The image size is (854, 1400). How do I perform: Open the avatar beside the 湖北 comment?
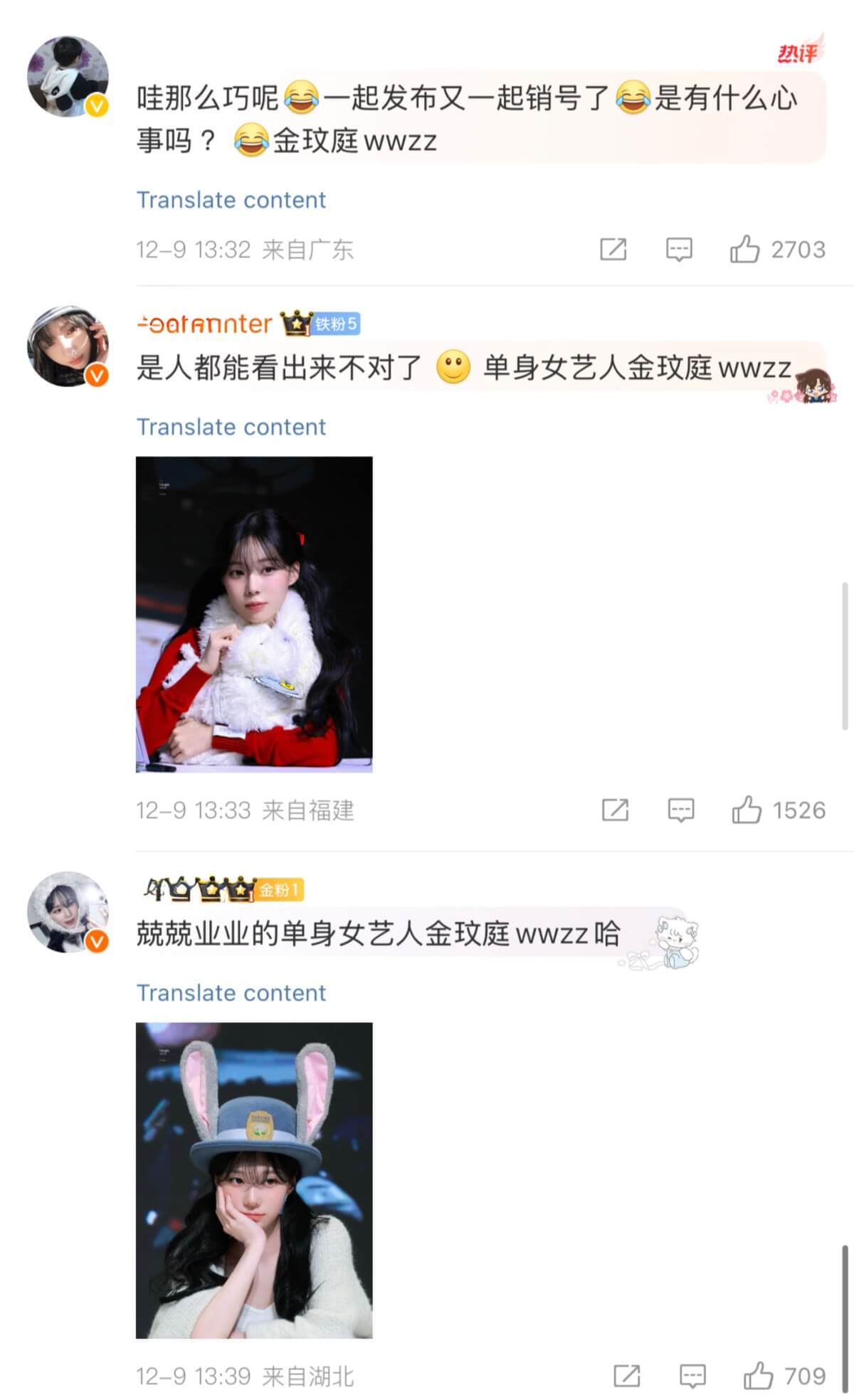[x=68, y=912]
